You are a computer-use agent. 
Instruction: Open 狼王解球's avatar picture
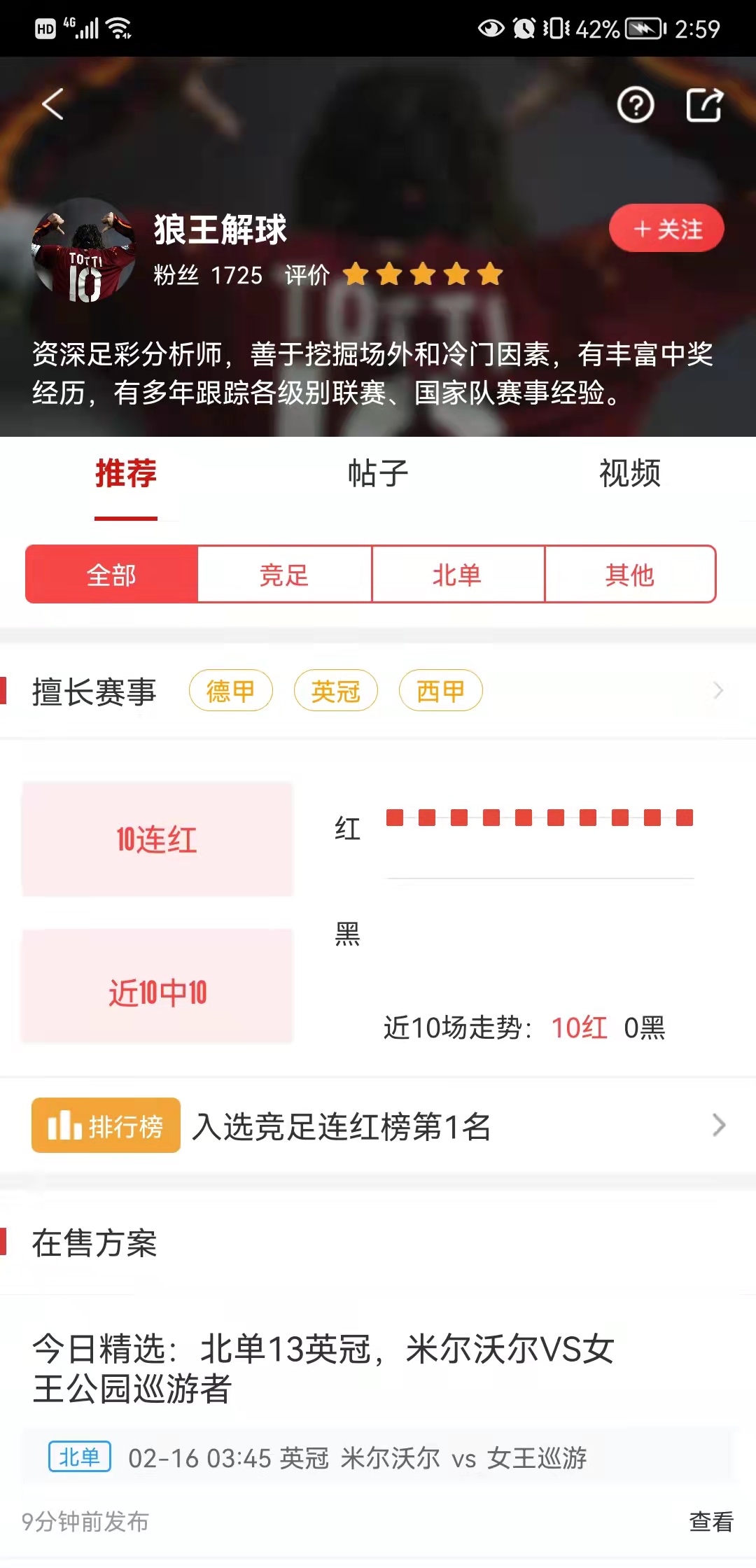pos(84,250)
